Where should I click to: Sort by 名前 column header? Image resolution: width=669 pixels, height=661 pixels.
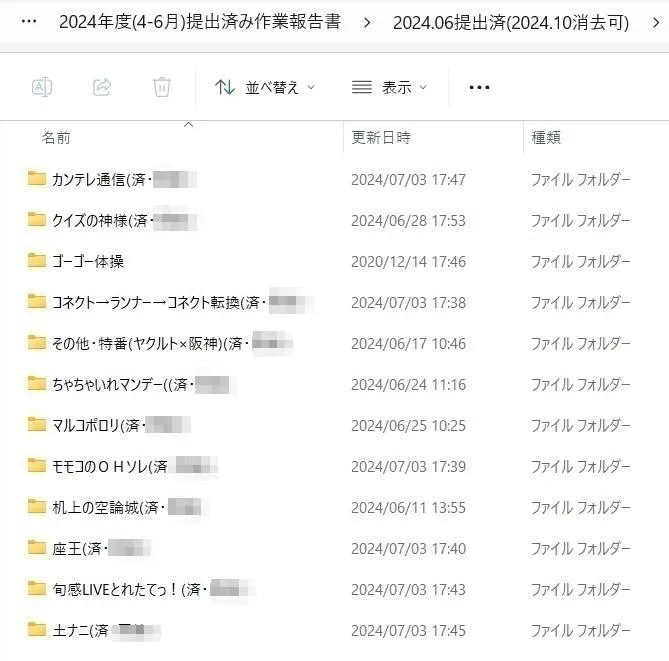pyautogui.click(x=57, y=138)
